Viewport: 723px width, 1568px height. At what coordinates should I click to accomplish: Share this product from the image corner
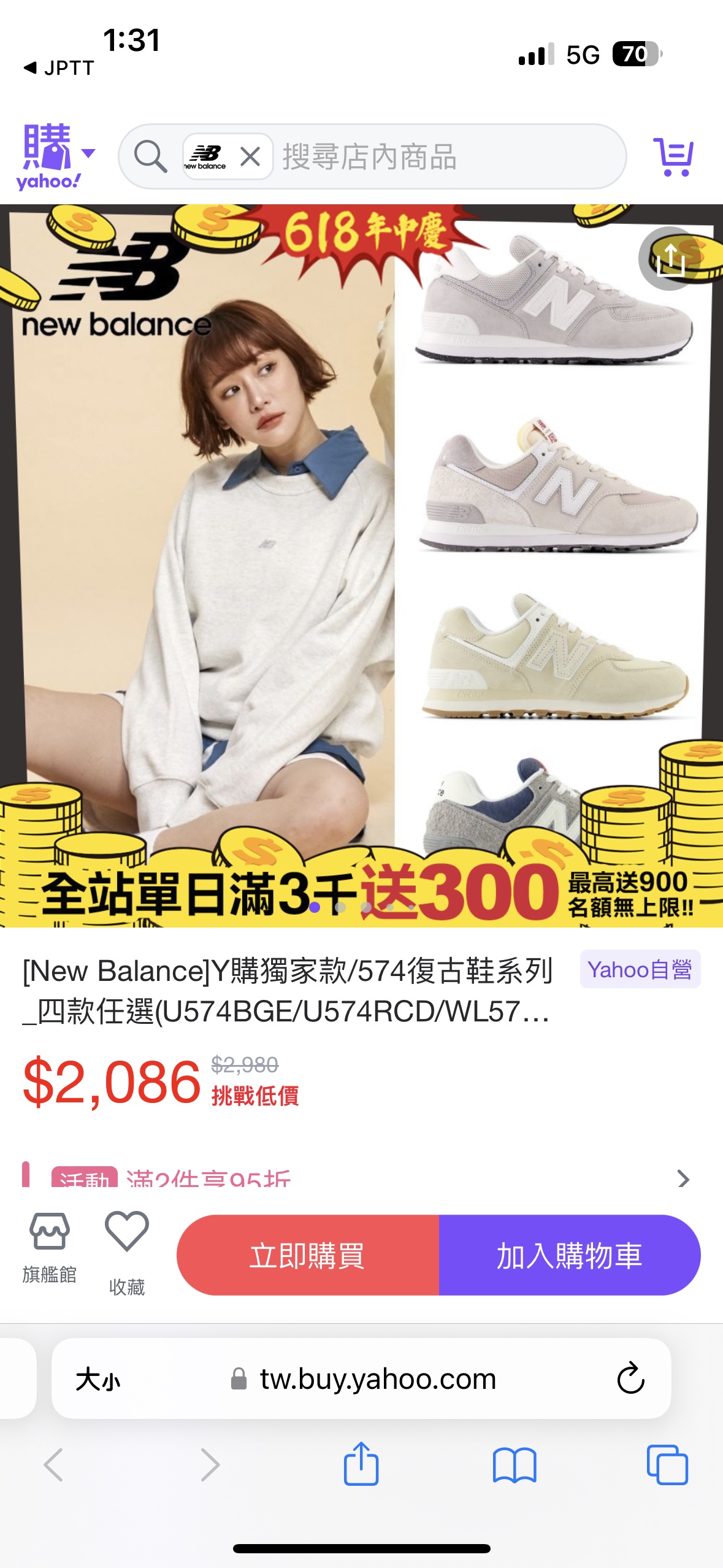tap(670, 258)
